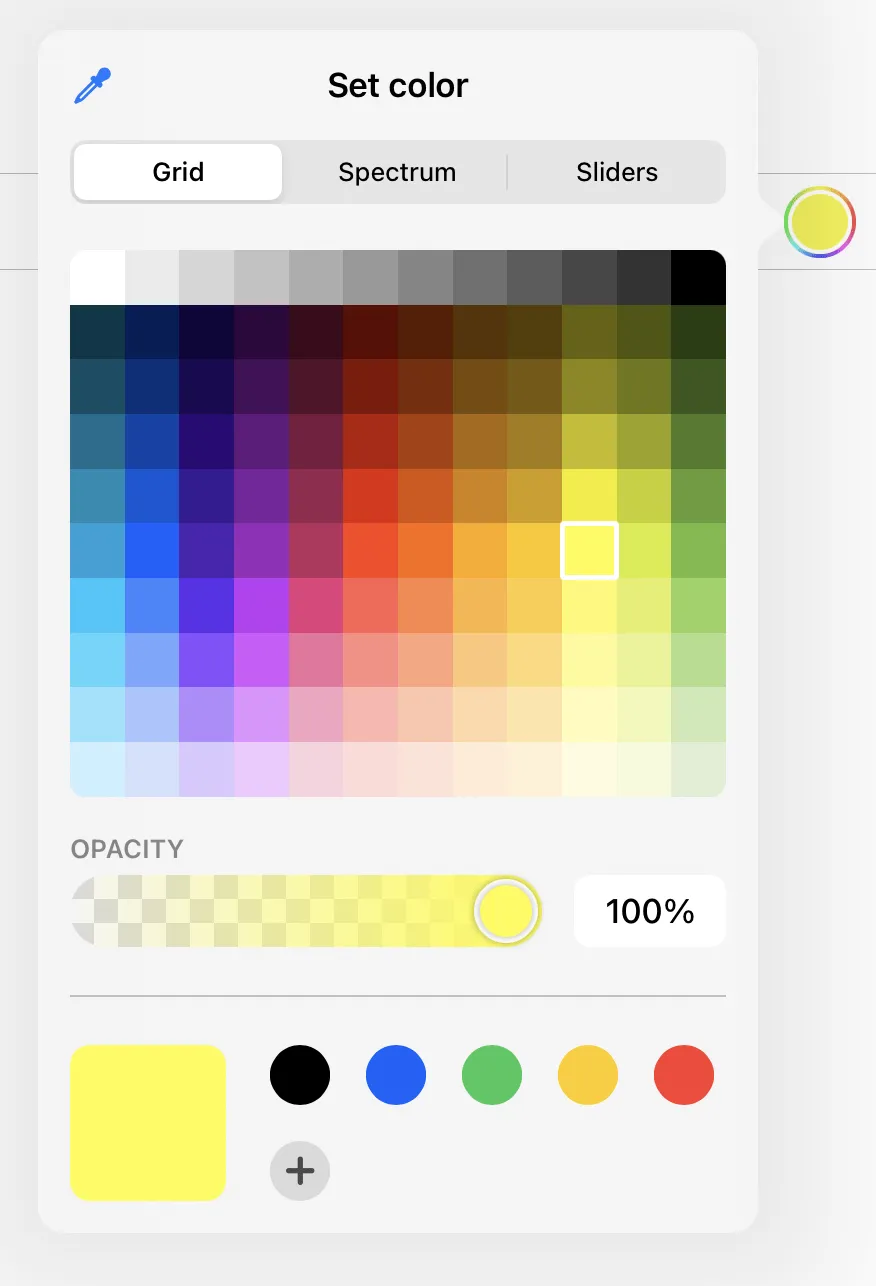Click the yellow color preview in the callout bubble
The width and height of the screenshot is (876, 1286).
point(820,221)
